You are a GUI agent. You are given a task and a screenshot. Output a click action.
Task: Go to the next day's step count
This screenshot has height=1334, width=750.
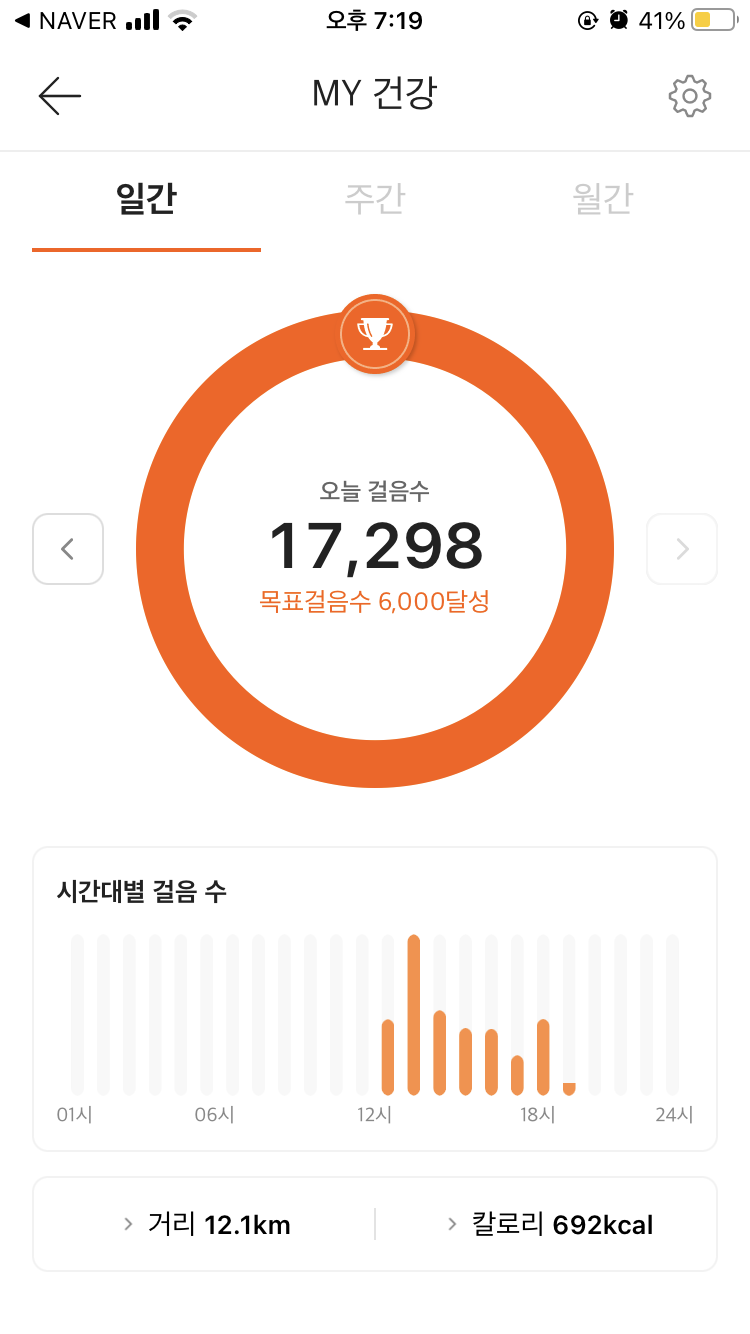682,549
